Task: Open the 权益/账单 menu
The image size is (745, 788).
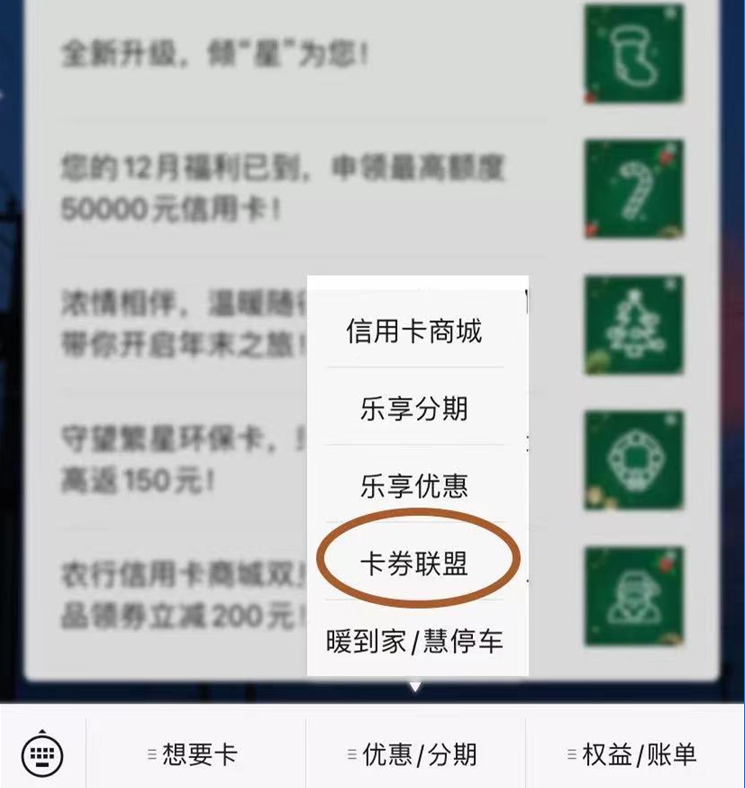Action: (x=633, y=755)
